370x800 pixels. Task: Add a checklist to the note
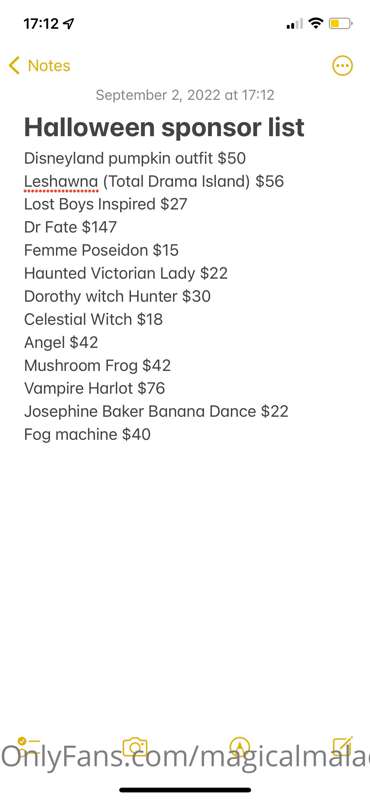(x=28, y=744)
